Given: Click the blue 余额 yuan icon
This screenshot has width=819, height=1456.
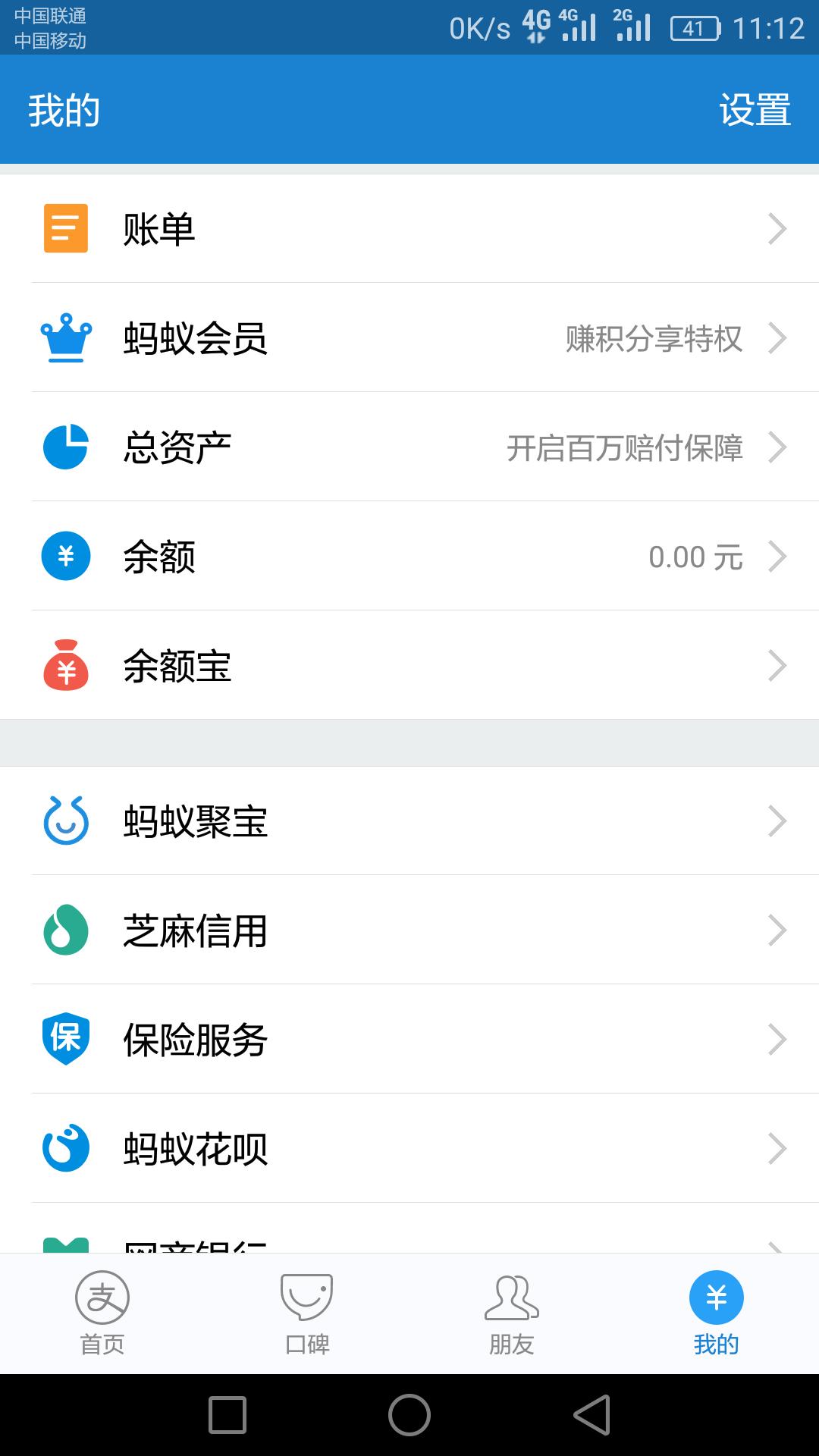Looking at the screenshot, I should pyautogui.click(x=65, y=556).
